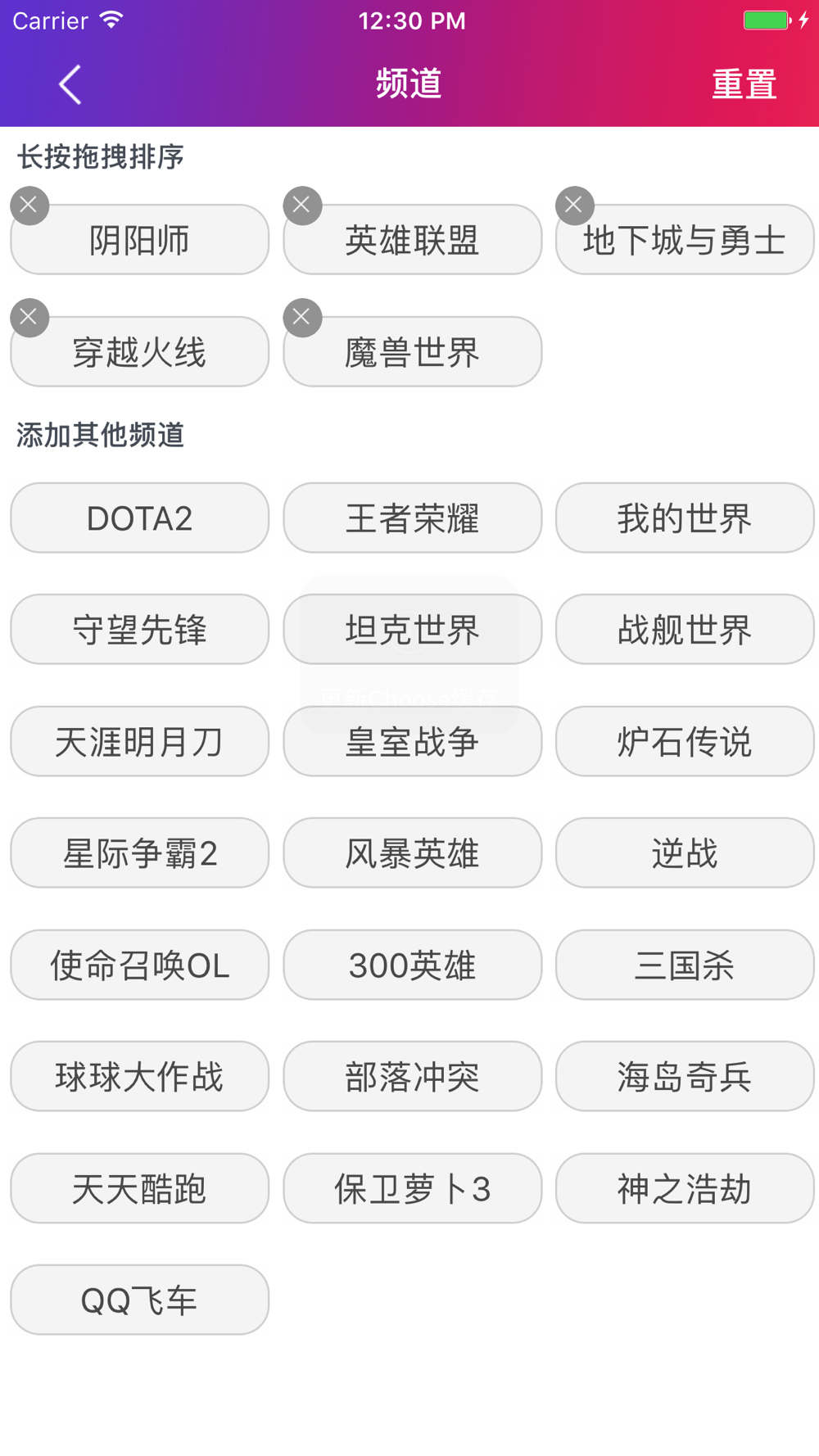Choose the 炉石传说 channel
This screenshot has height=1456, width=819.
(x=685, y=741)
